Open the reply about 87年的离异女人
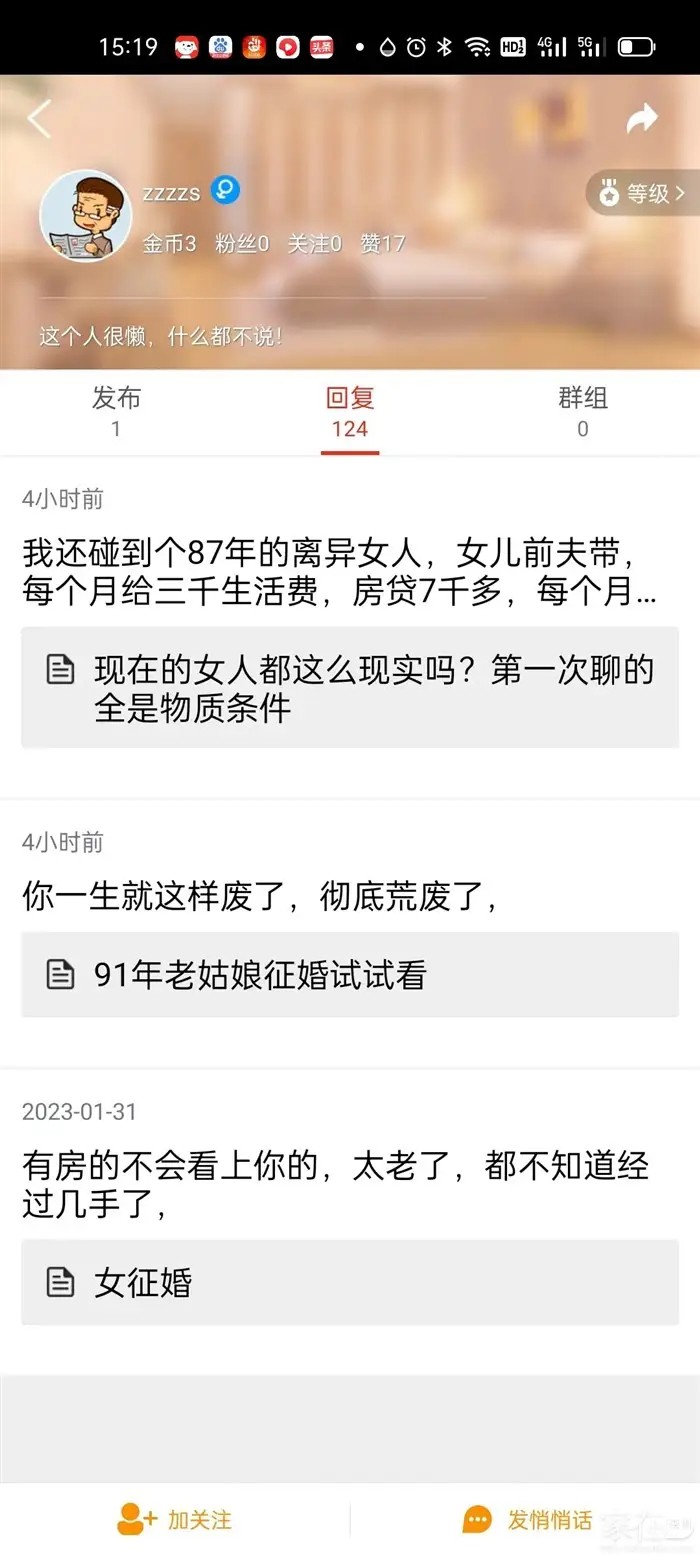The height and width of the screenshot is (1555, 700). [x=340, y=570]
